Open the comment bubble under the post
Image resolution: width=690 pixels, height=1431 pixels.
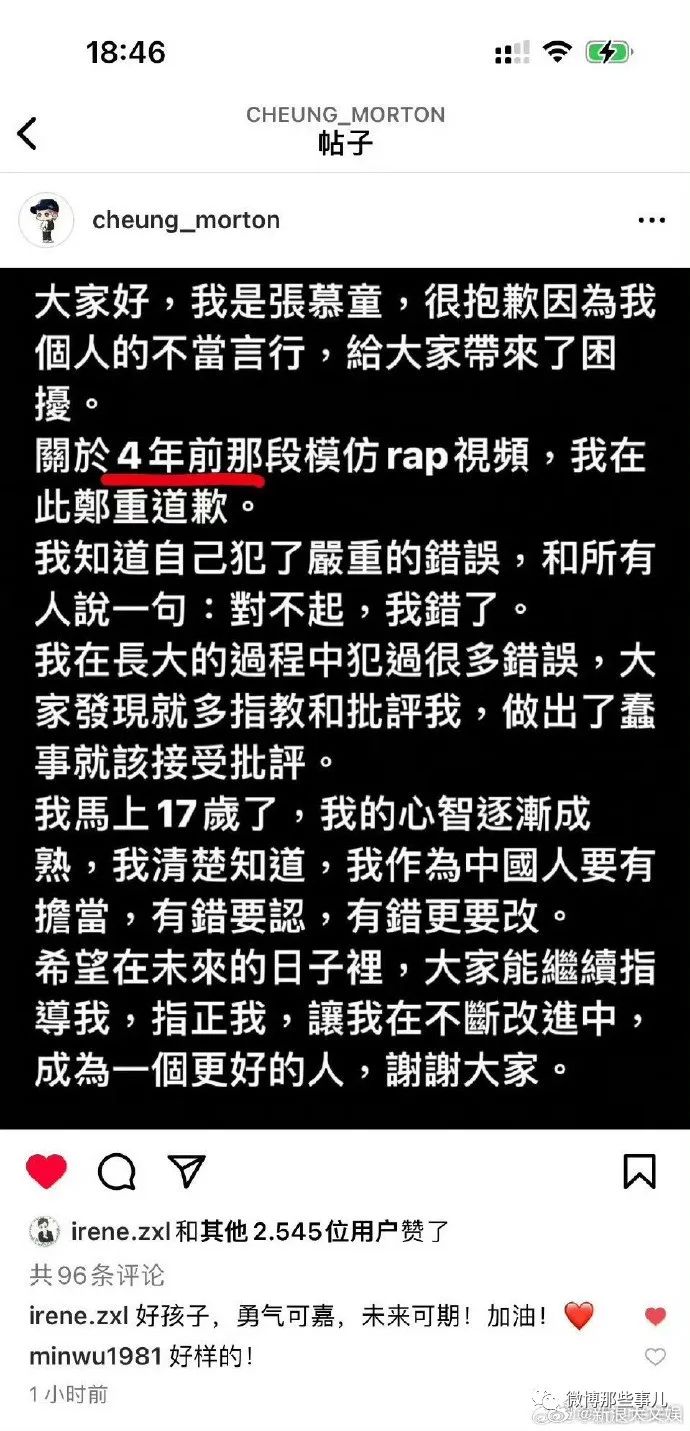(117, 1171)
